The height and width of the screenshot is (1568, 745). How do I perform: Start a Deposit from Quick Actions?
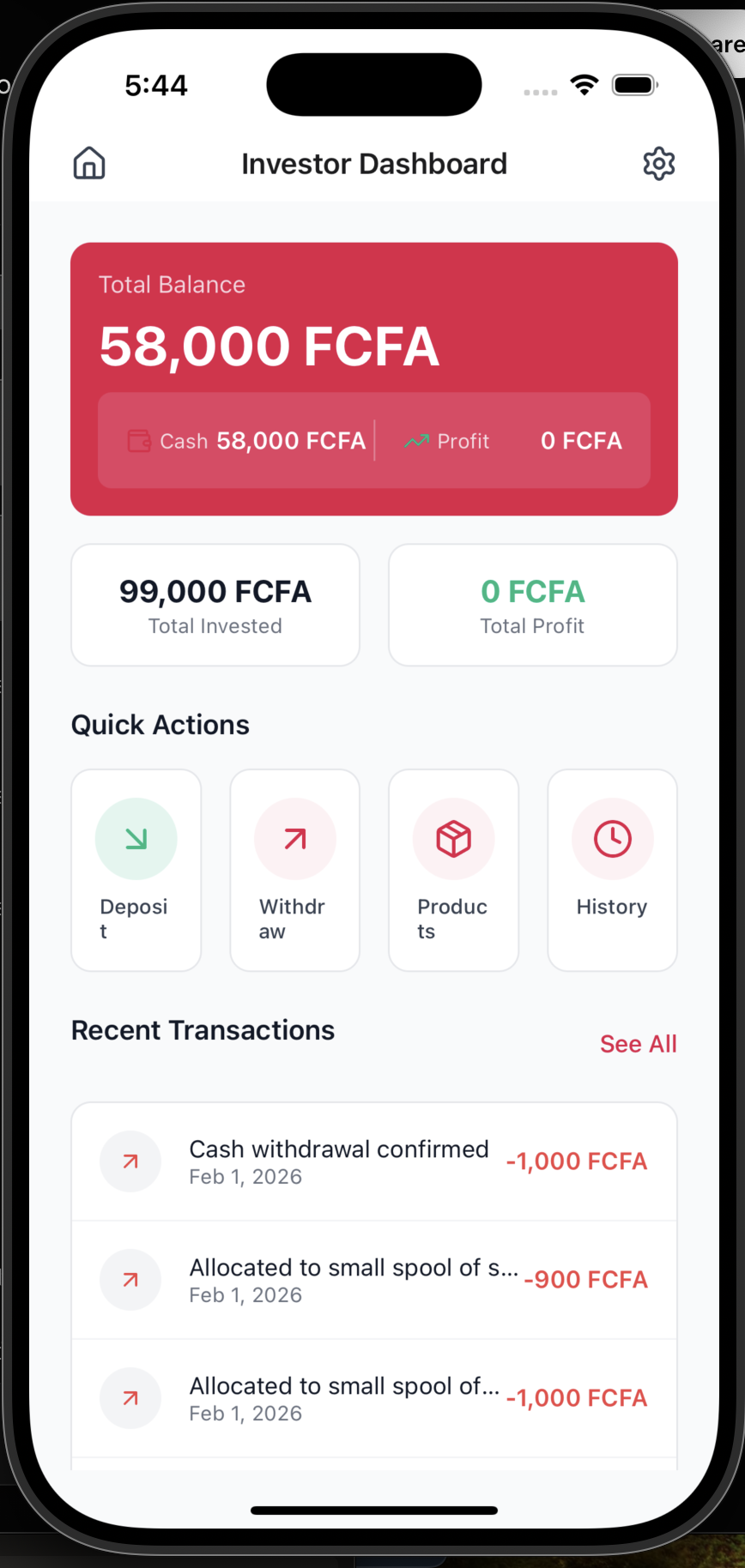click(x=136, y=869)
